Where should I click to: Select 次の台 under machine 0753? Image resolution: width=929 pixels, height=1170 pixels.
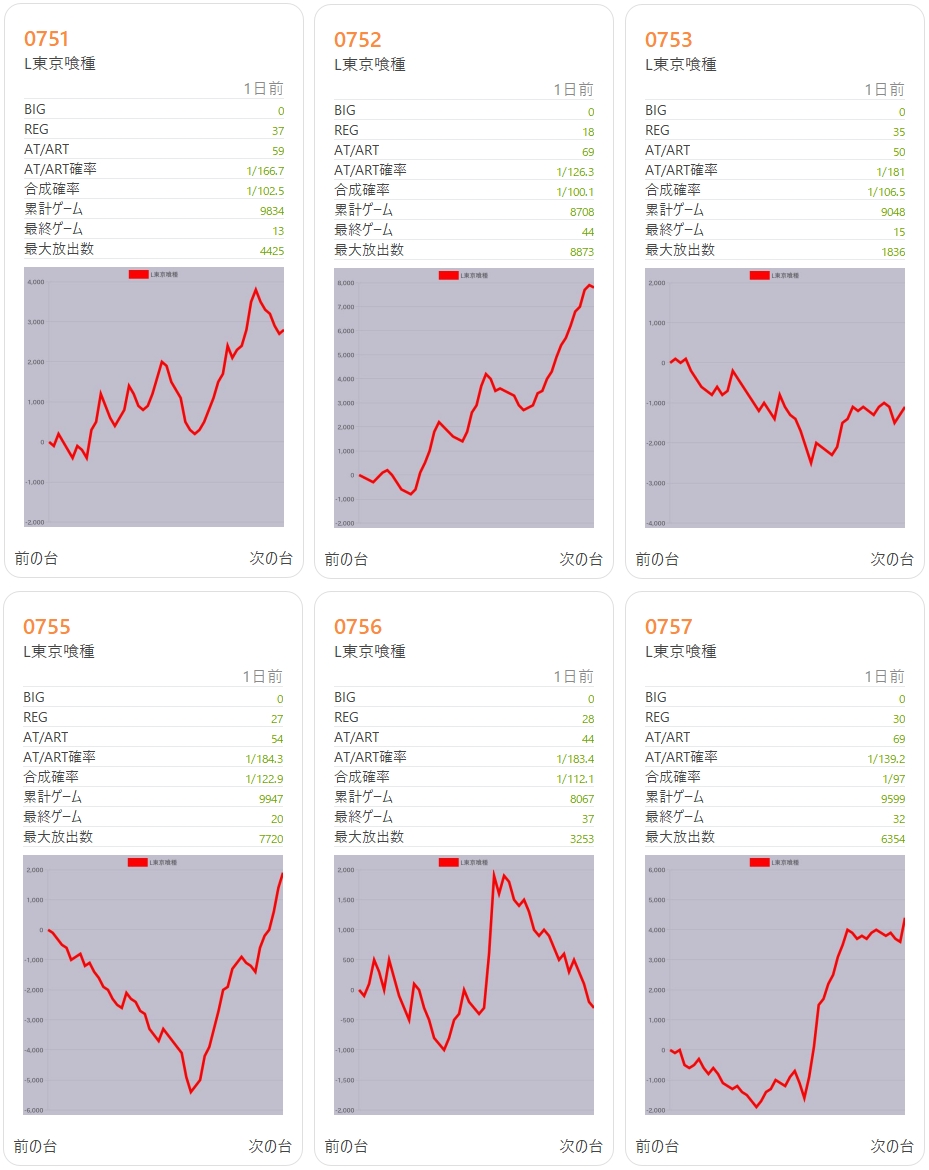pyautogui.click(x=892, y=559)
